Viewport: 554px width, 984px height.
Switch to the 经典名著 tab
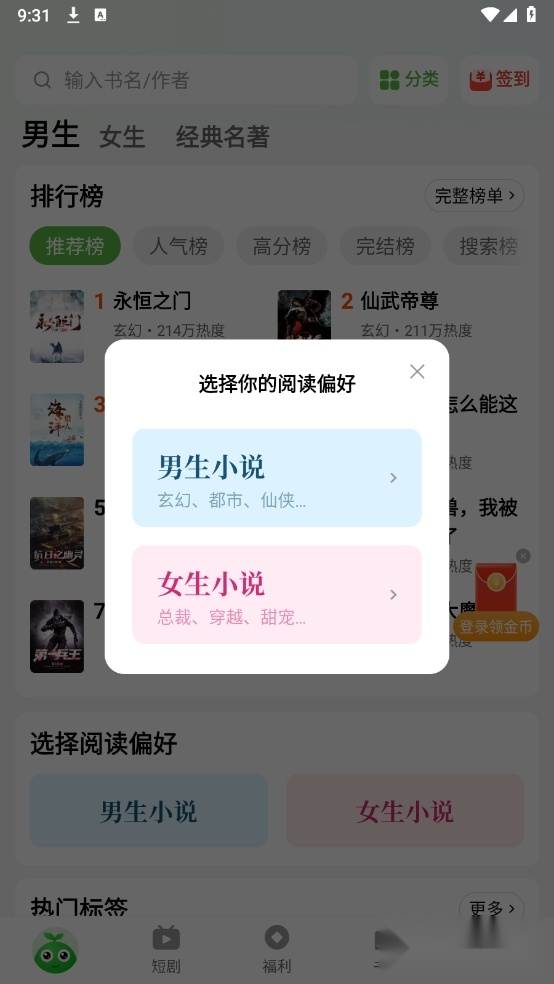[x=223, y=137]
